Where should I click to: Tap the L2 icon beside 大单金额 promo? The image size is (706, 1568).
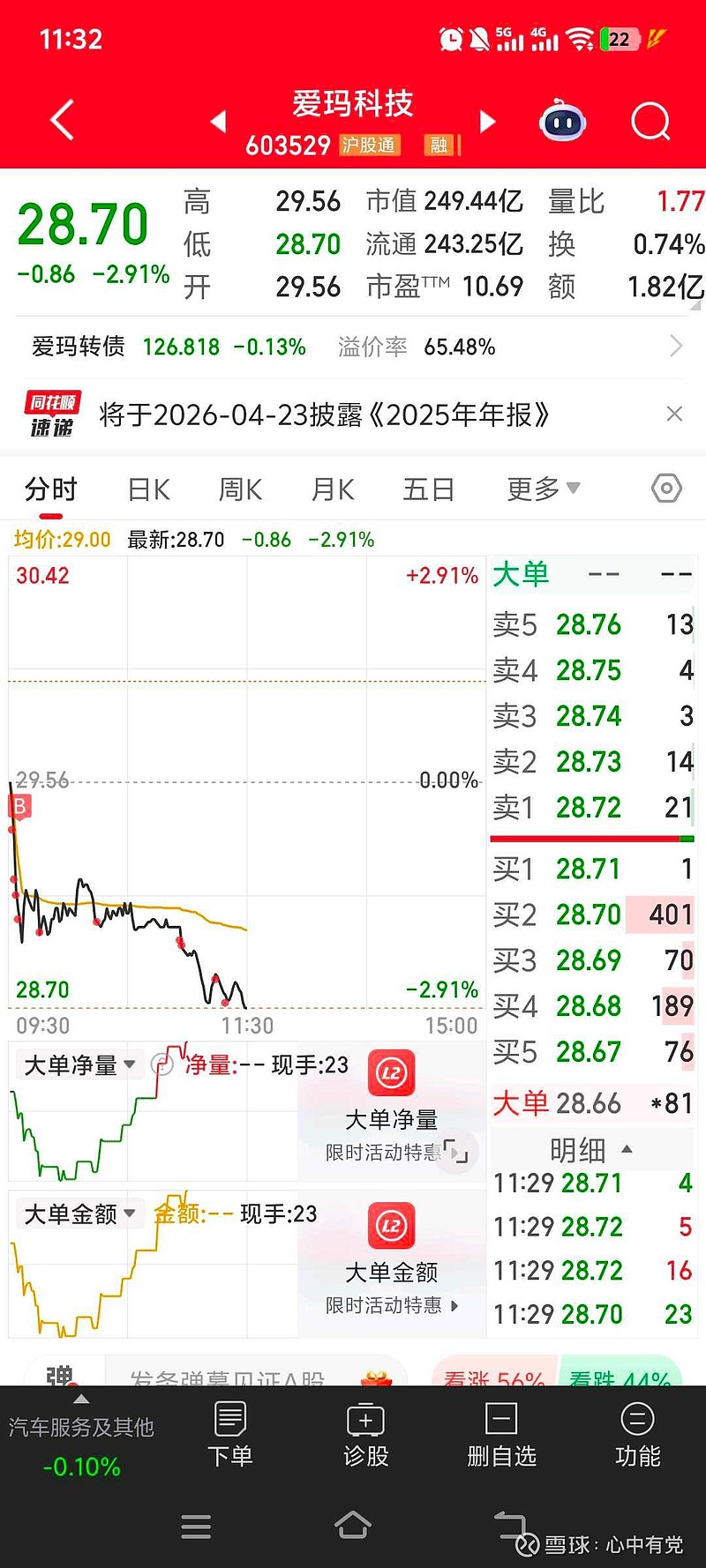(390, 1225)
